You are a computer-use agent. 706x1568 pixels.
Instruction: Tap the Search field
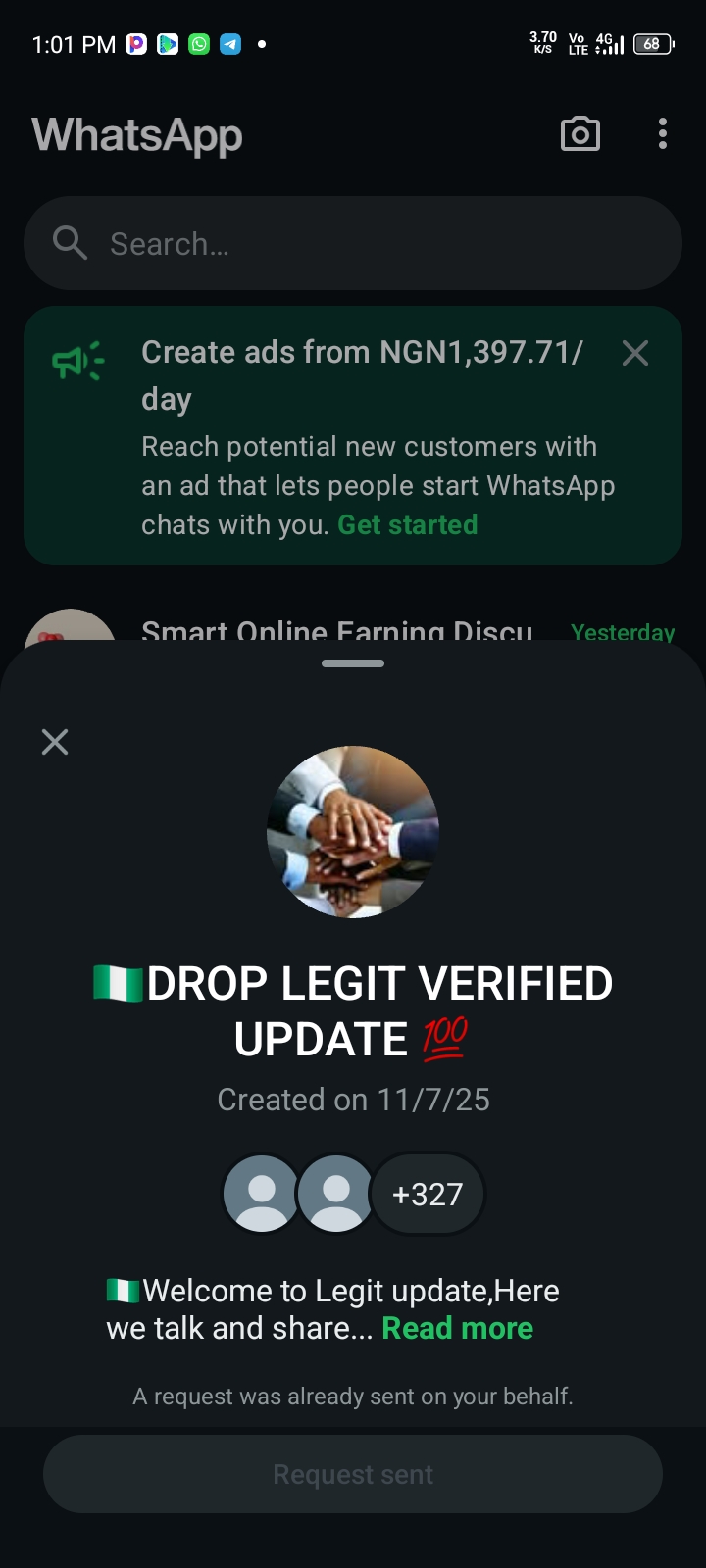click(353, 243)
